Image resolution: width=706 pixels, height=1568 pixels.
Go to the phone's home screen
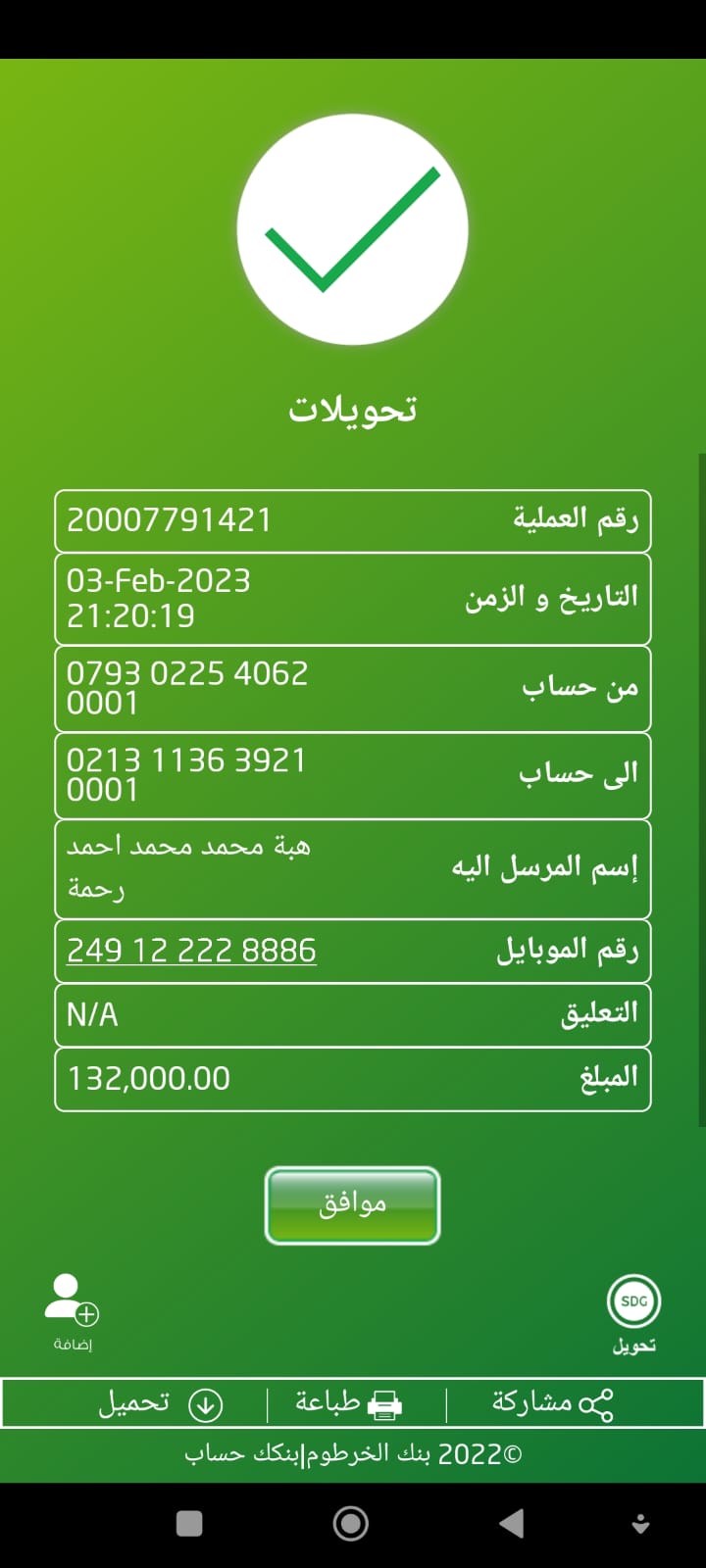(351, 1523)
